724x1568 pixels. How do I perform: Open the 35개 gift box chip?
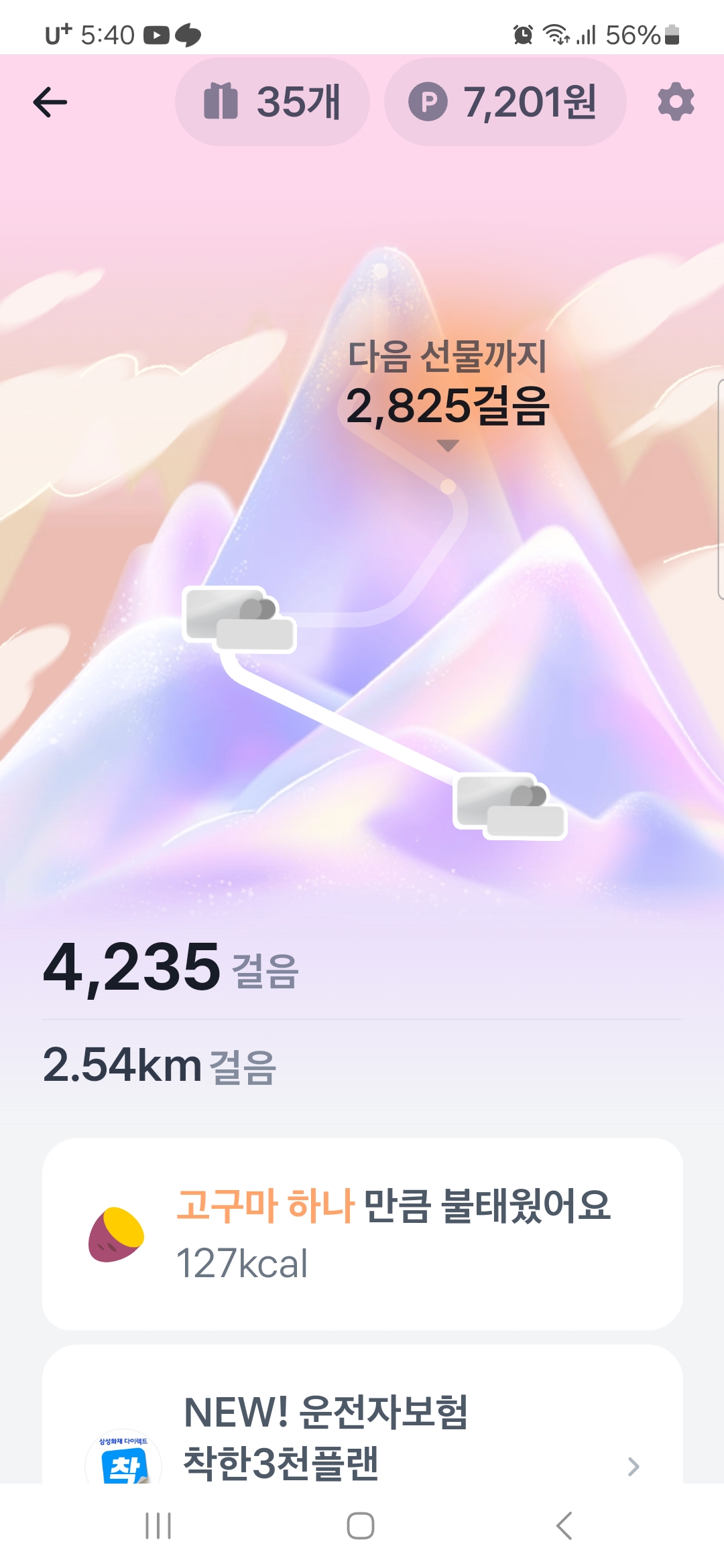point(272,102)
